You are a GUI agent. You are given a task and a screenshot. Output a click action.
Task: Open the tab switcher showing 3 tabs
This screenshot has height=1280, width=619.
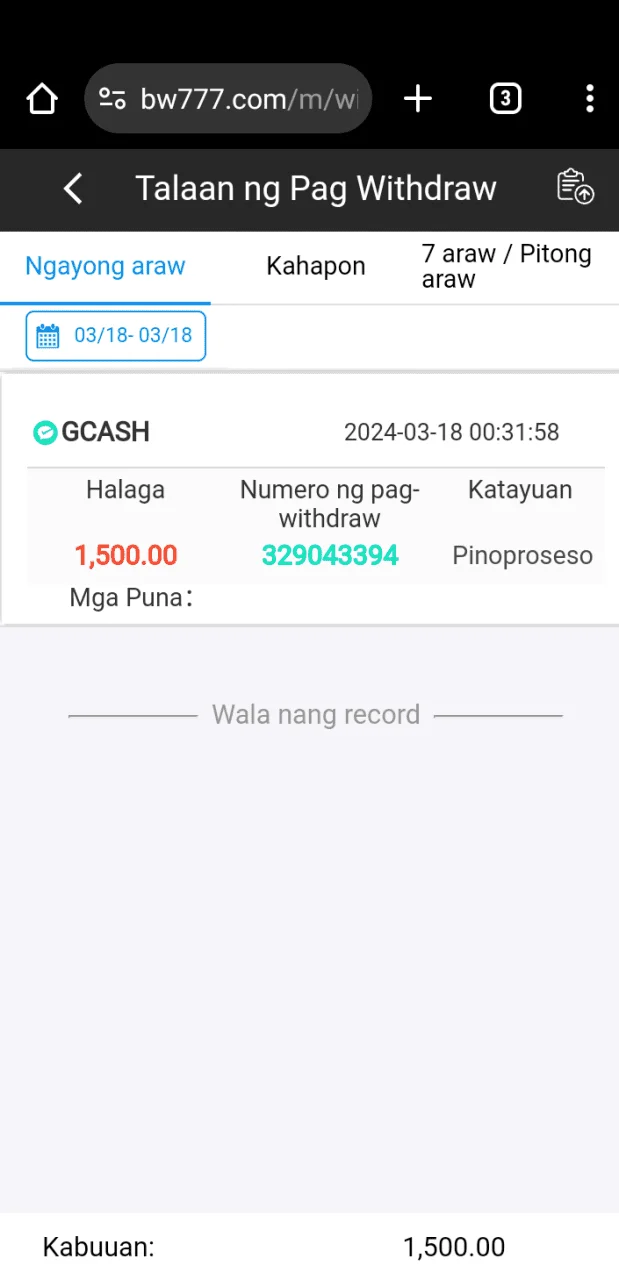pyautogui.click(x=505, y=98)
